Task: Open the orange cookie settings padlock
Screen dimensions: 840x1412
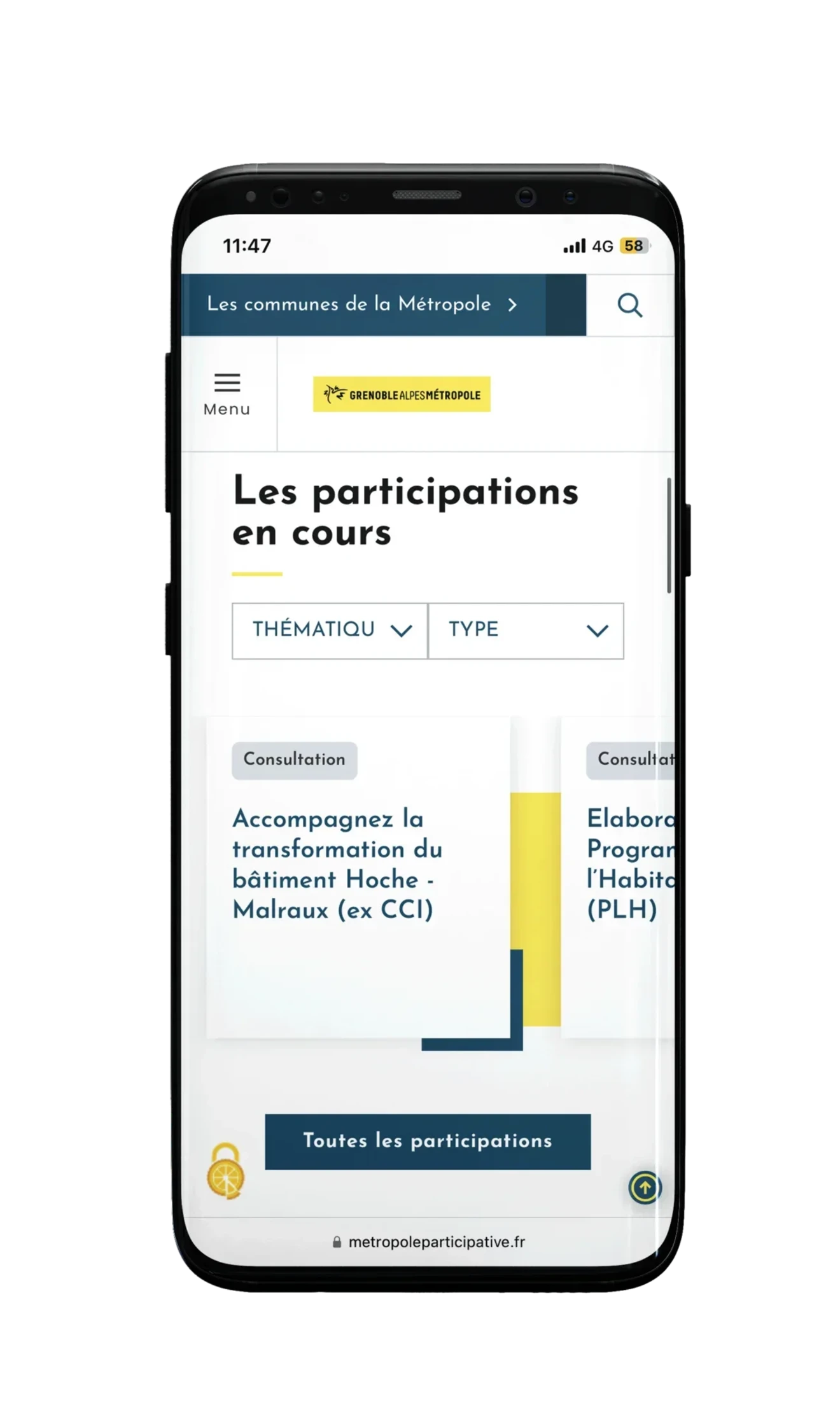Action: (x=225, y=1171)
